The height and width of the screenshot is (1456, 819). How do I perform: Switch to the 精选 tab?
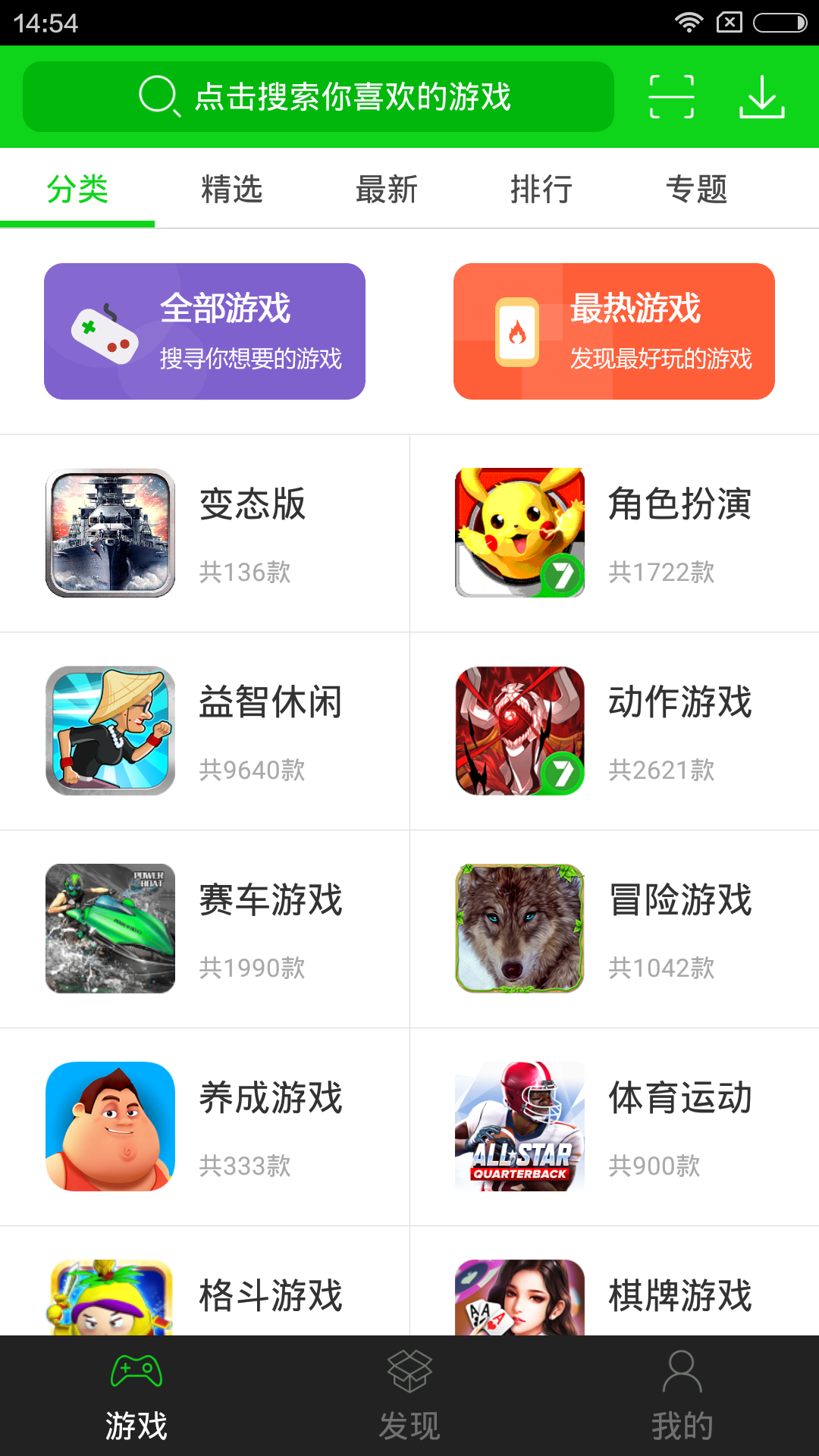pos(231,190)
